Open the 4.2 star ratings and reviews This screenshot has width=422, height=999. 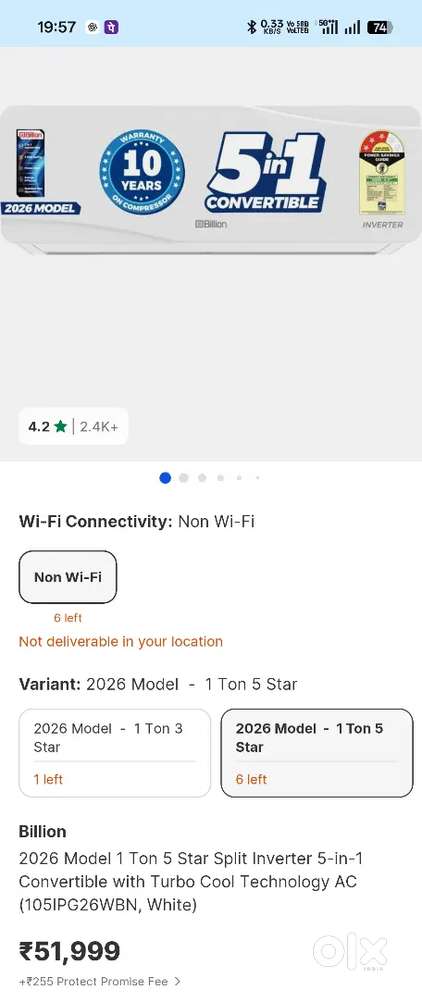pos(73,426)
